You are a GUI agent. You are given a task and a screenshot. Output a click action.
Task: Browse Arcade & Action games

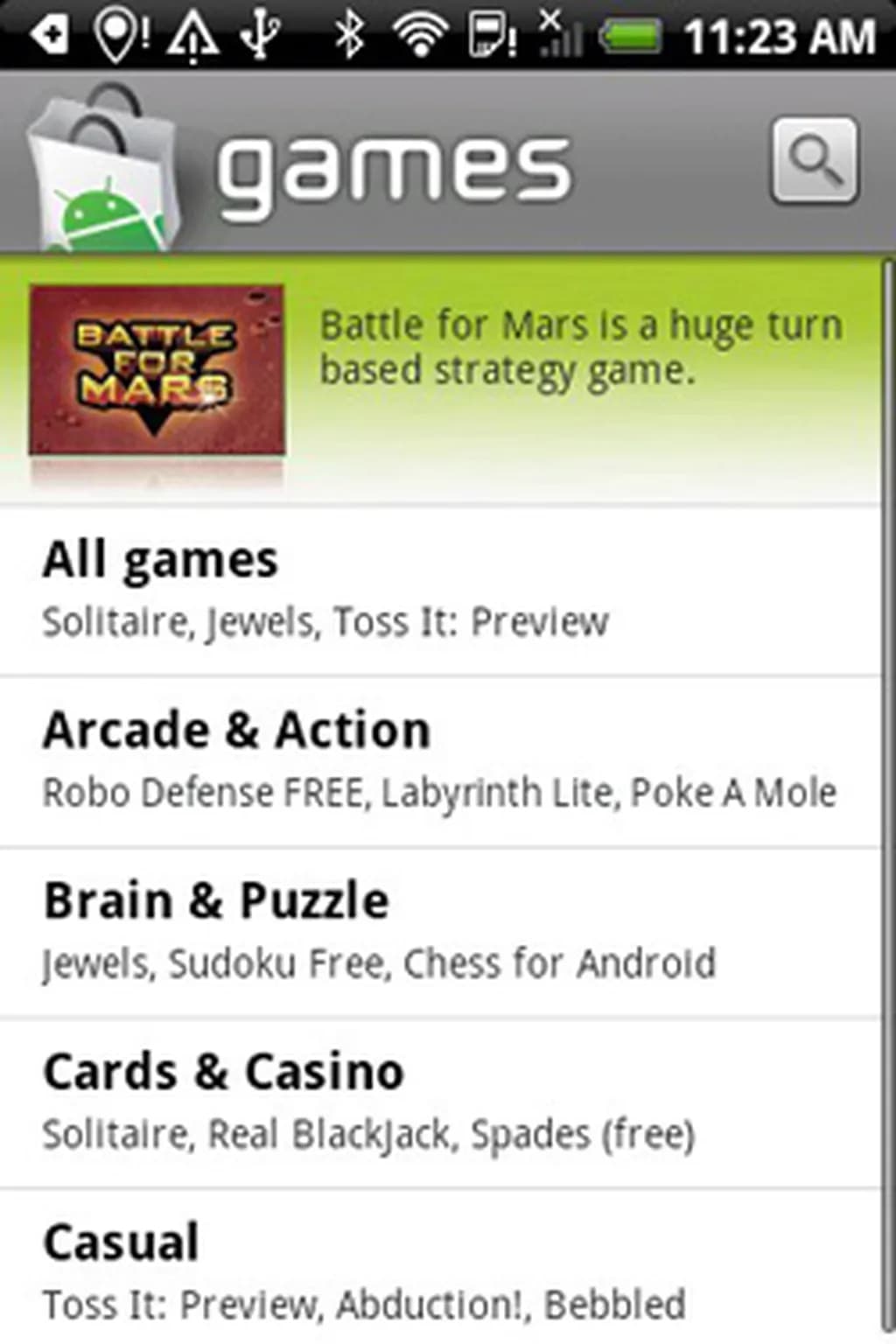pos(437,759)
